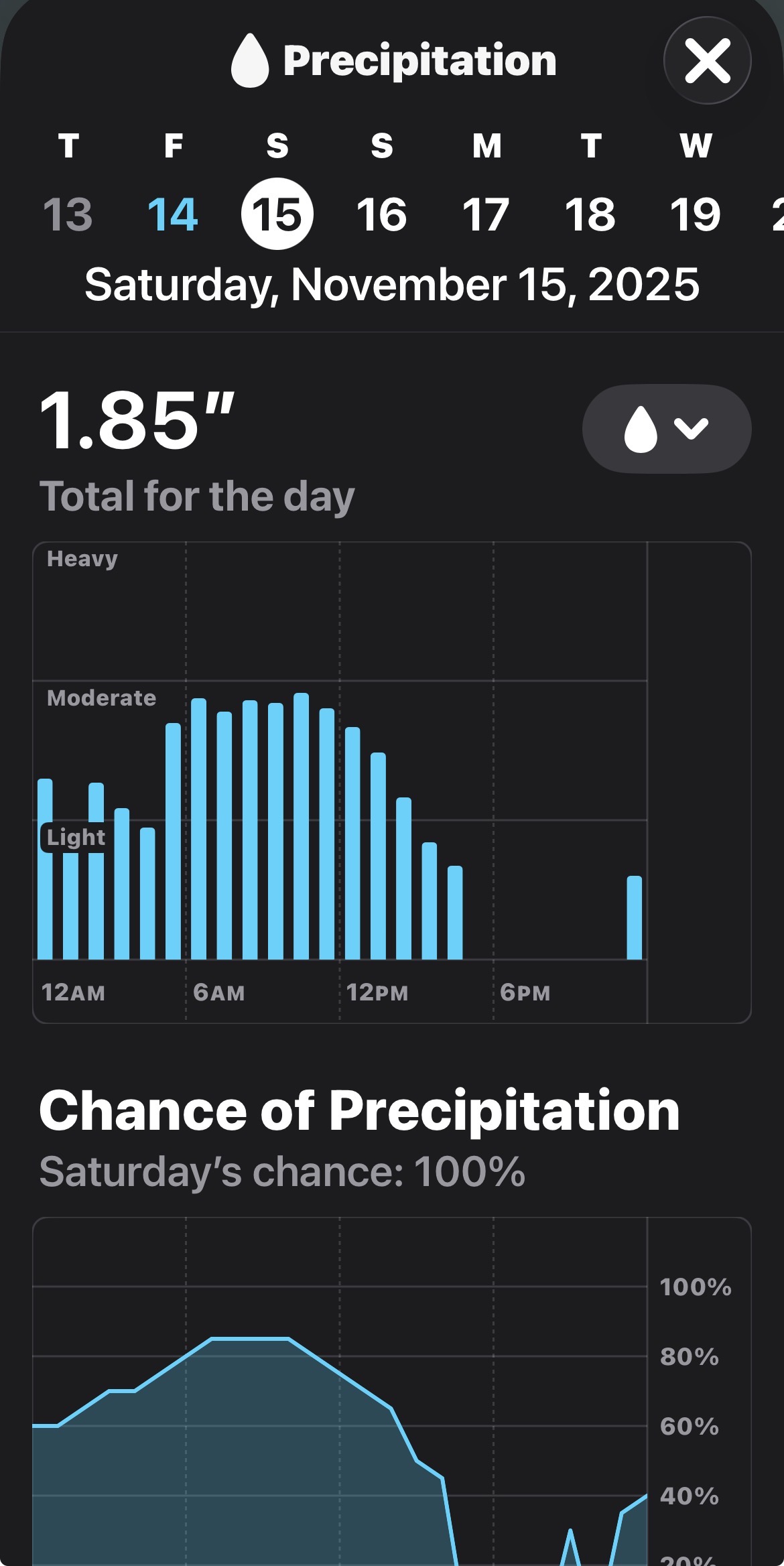Select Thursday the 13th
The height and width of the screenshot is (1566, 784).
pos(68,214)
